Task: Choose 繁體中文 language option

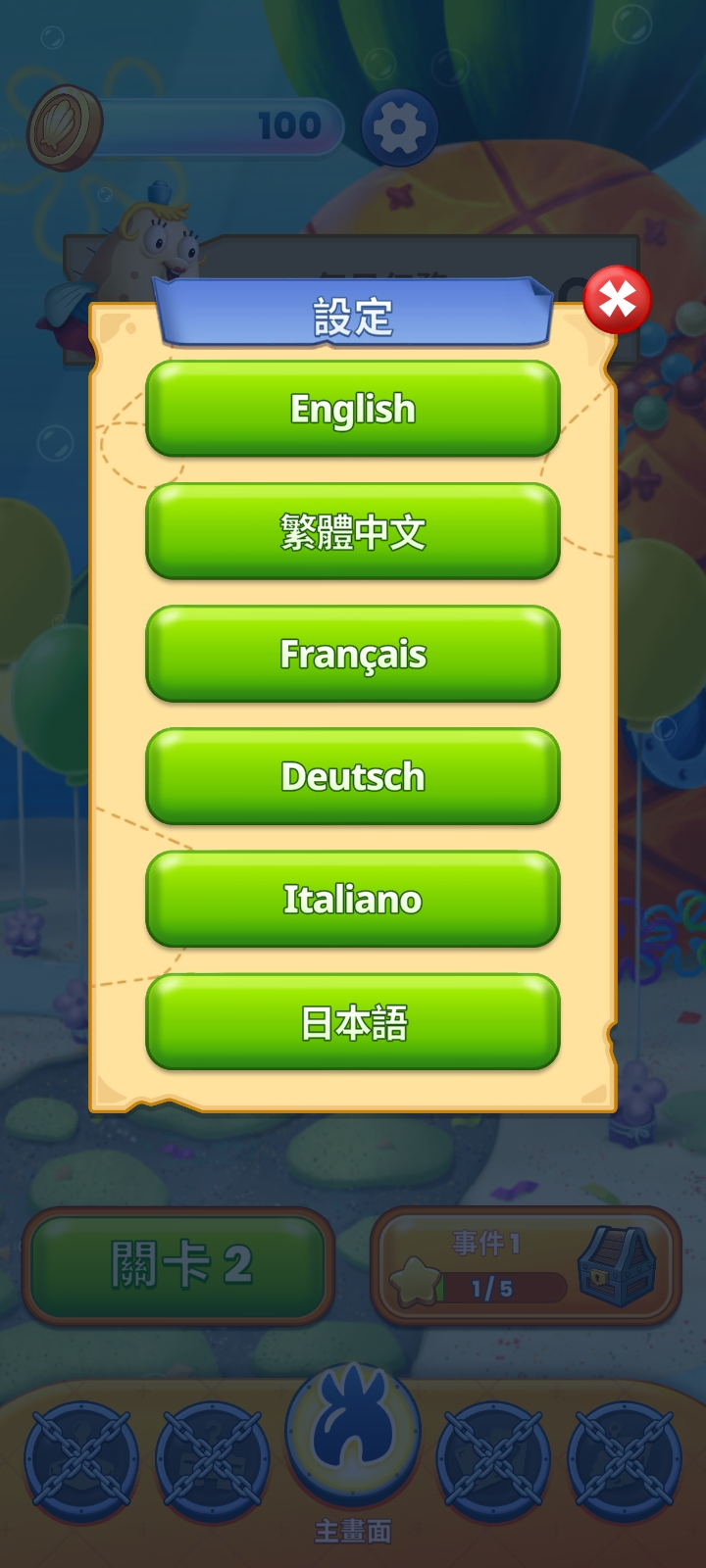Action: [353, 531]
